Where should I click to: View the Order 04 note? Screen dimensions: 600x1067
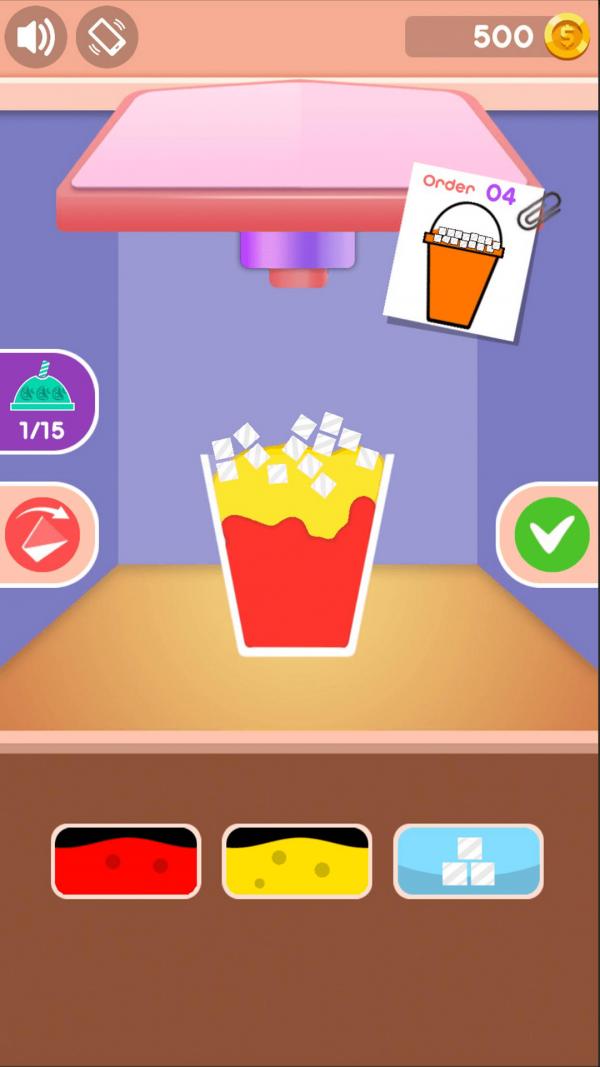tap(464, 253)
